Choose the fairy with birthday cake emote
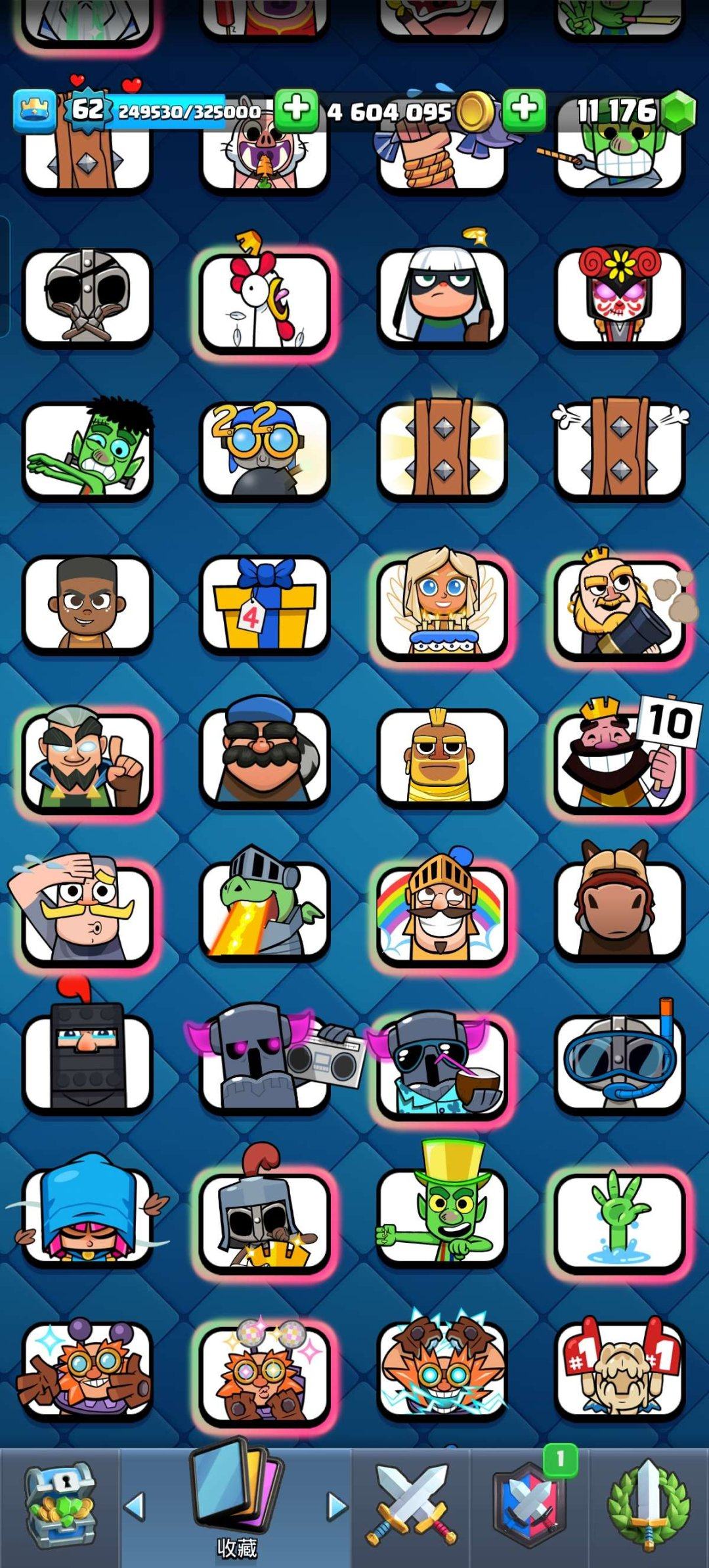 (442, 606)
